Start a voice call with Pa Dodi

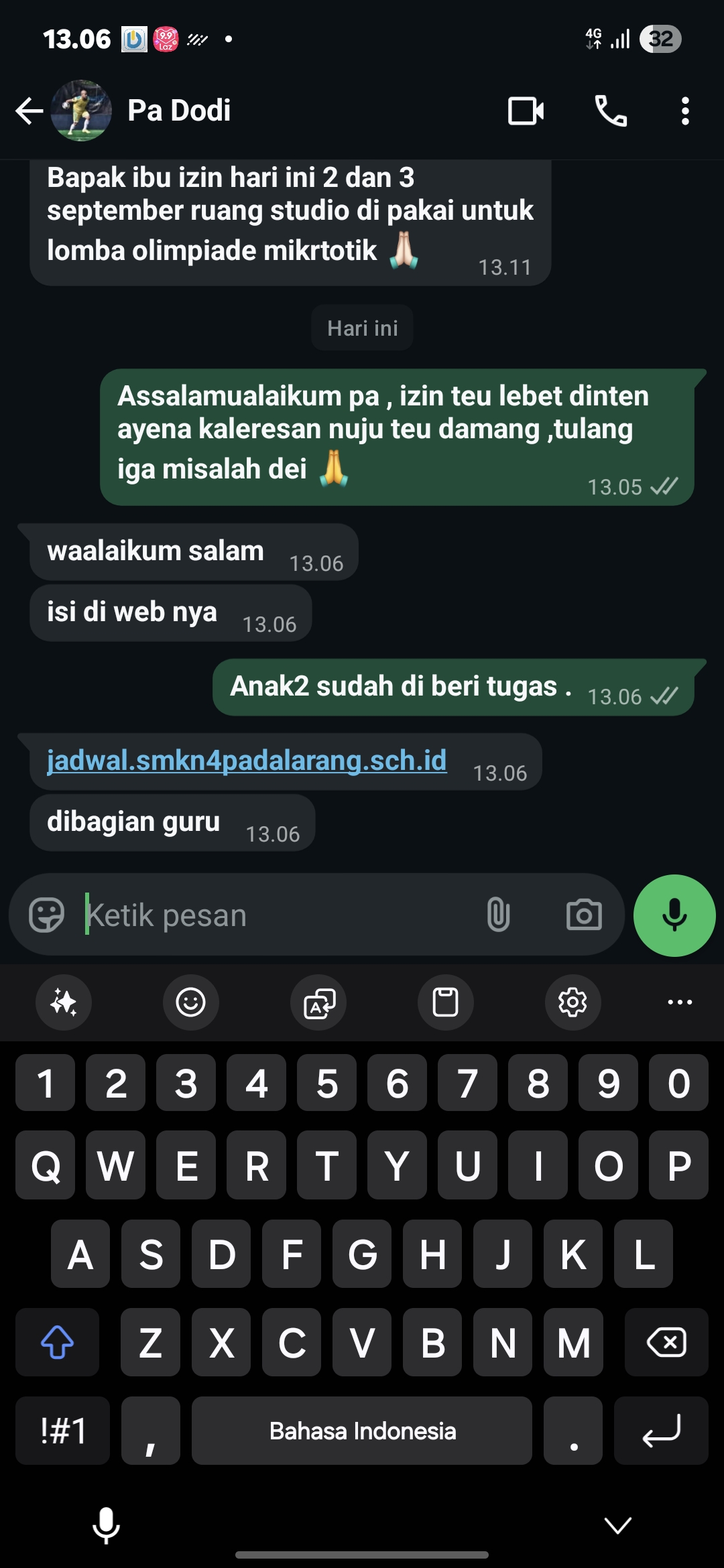click(611, 111)
